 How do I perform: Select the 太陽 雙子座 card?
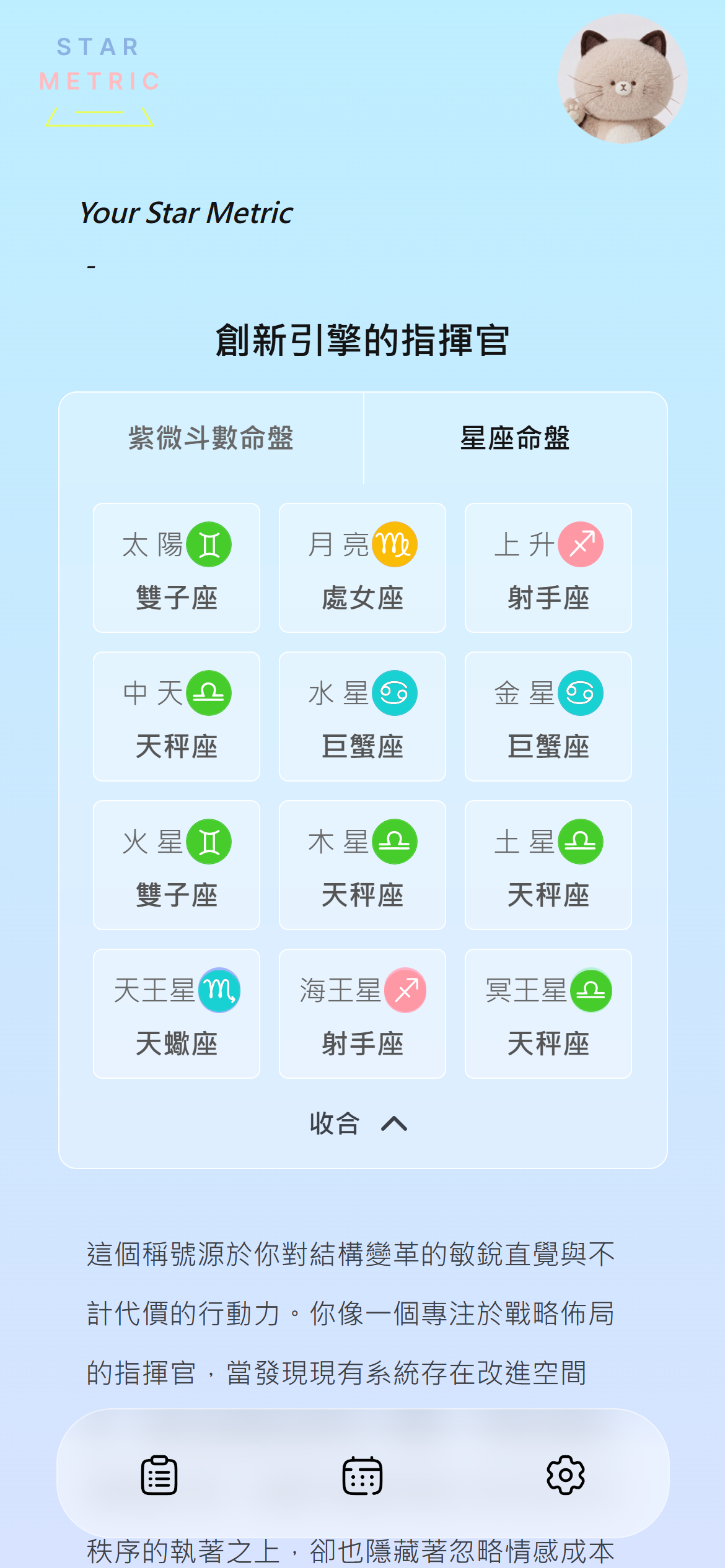pyautogui.click(x=177, y=568)
